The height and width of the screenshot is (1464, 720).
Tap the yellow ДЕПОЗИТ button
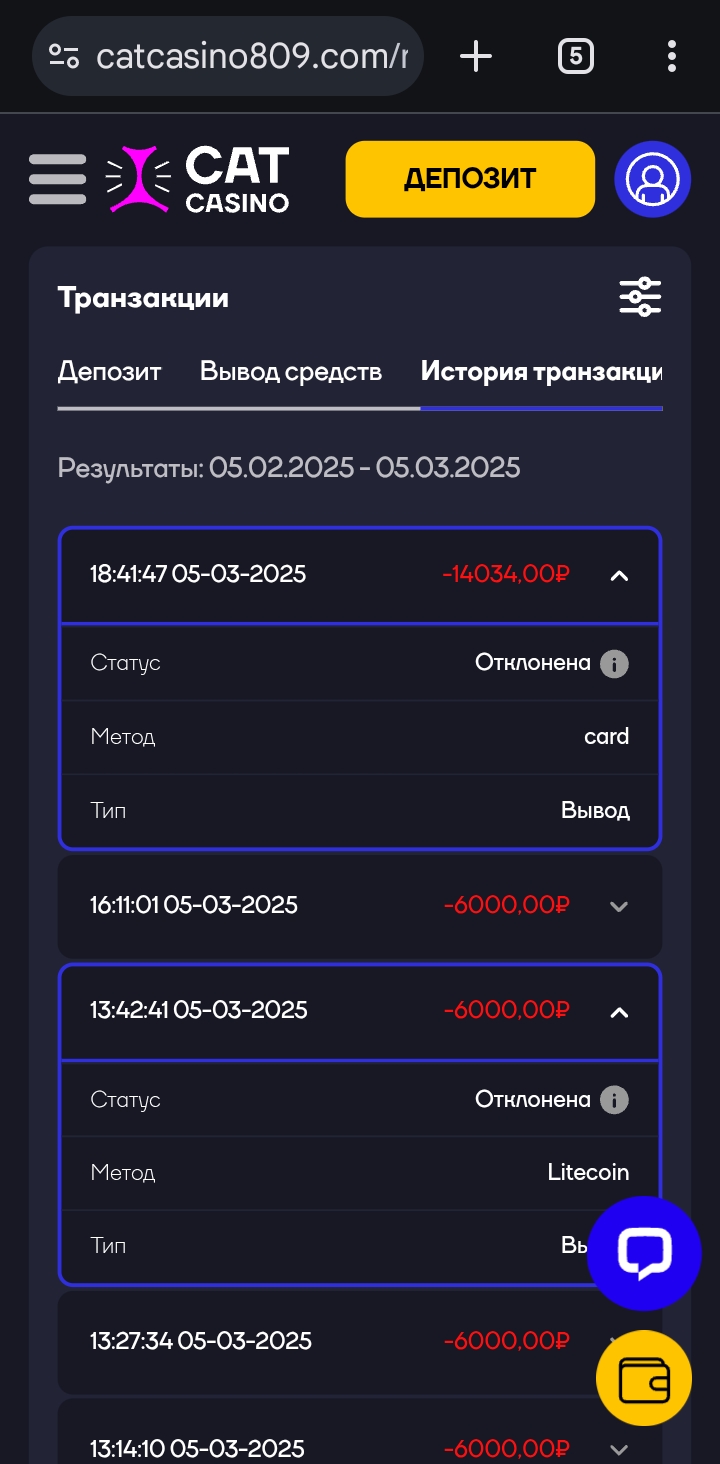(x=470, y=179)
